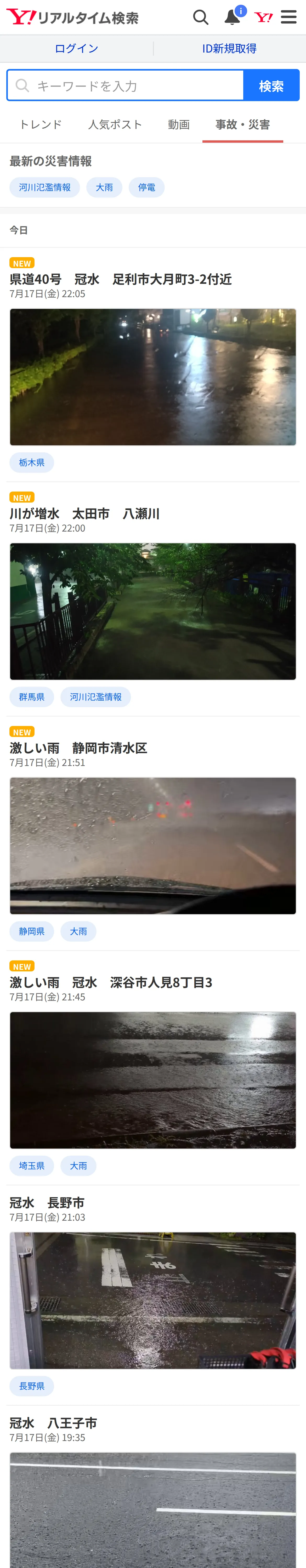
Task: Open the 冠水 長野市 post
Action: point(47,1203)
